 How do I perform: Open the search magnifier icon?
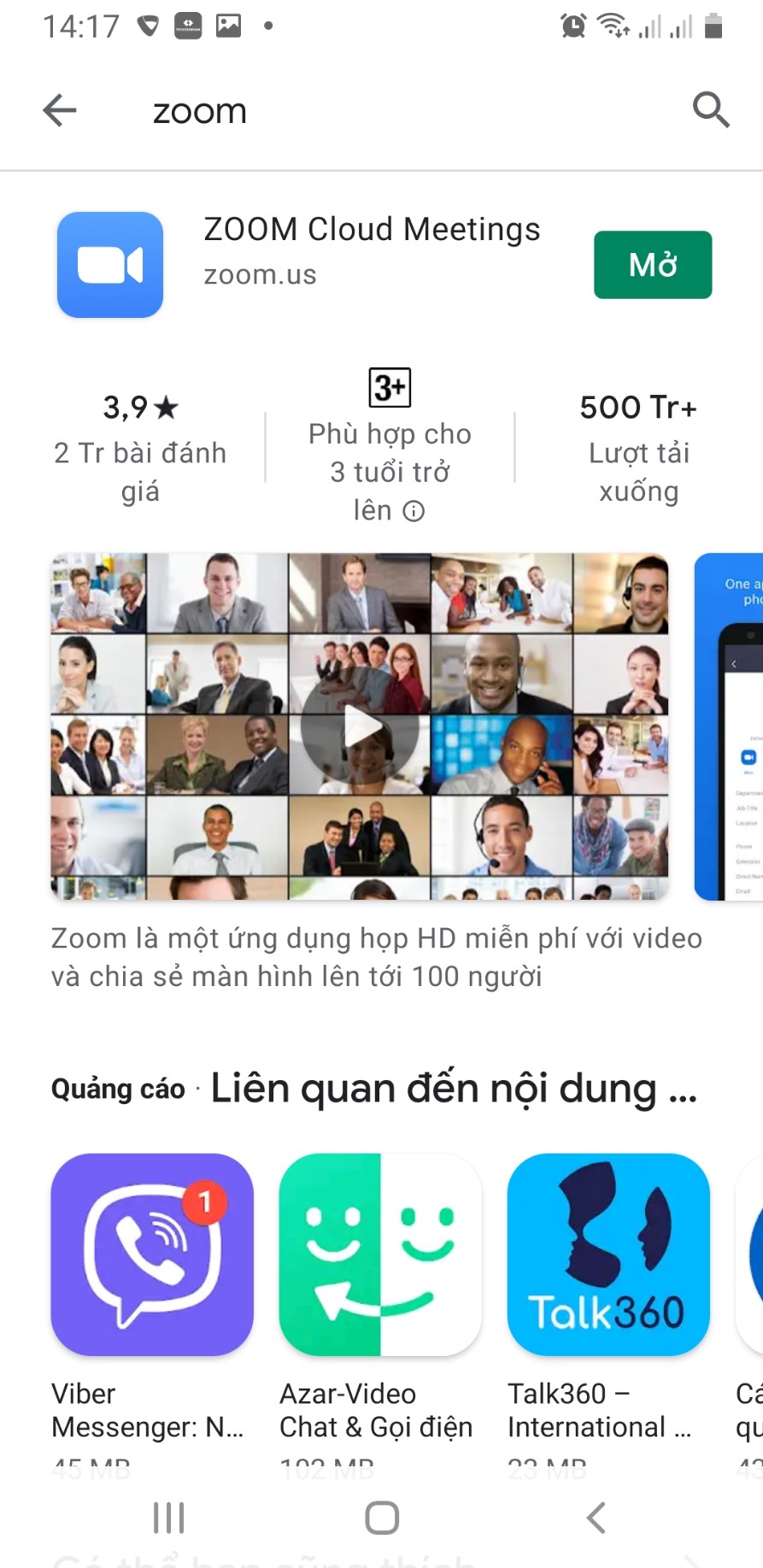710,110
